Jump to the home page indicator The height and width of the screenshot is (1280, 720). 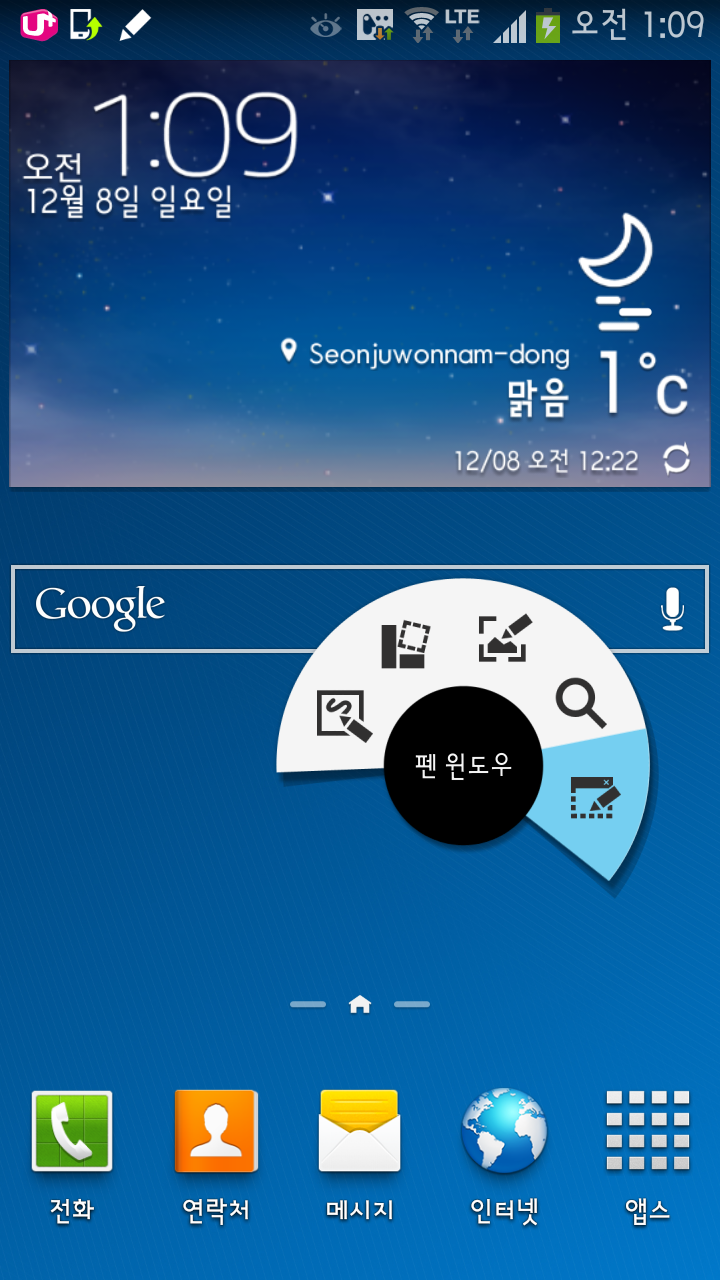click(x=360, y=1005)
